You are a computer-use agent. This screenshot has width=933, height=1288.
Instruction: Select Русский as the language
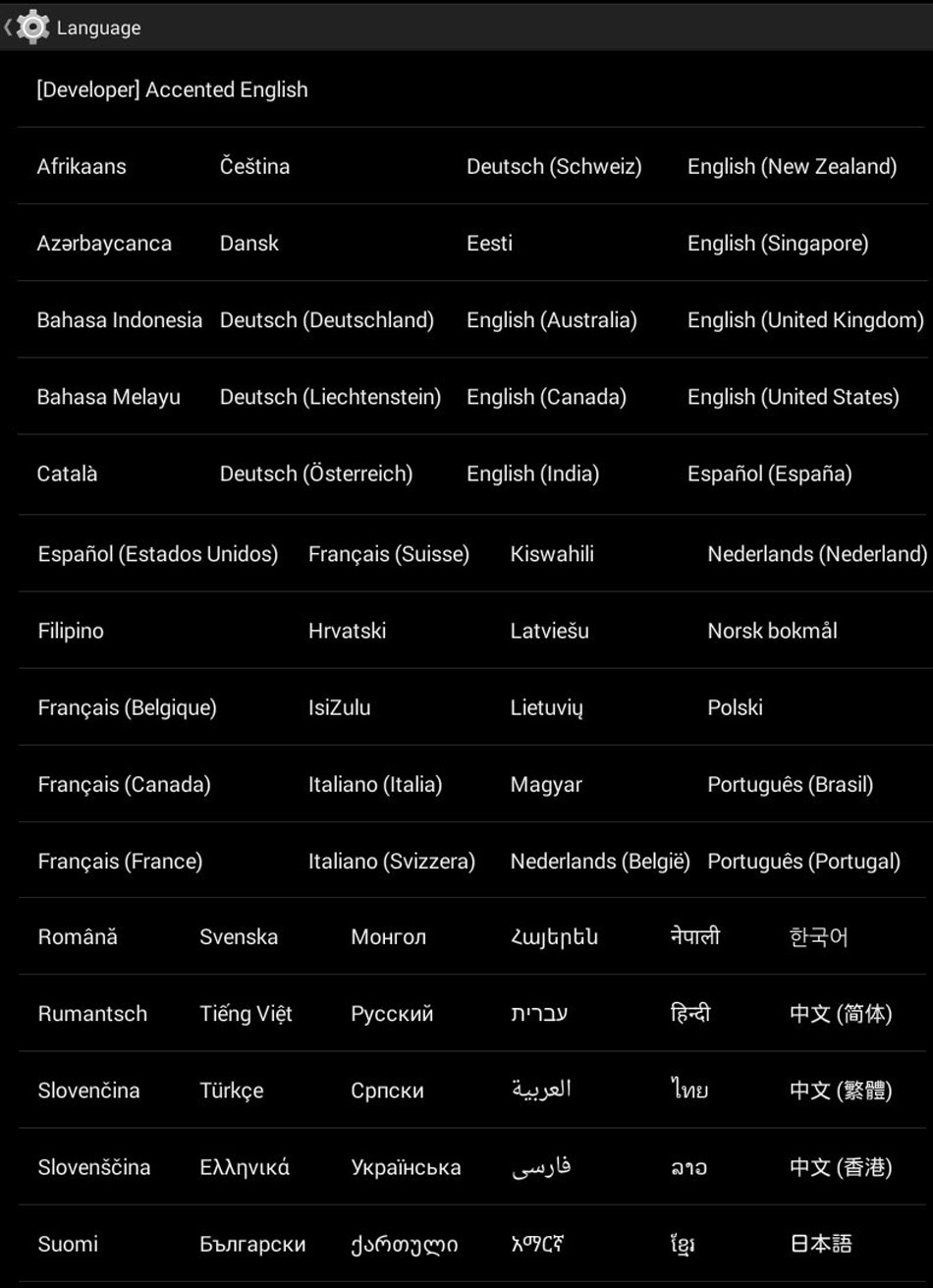point(392,1013)
